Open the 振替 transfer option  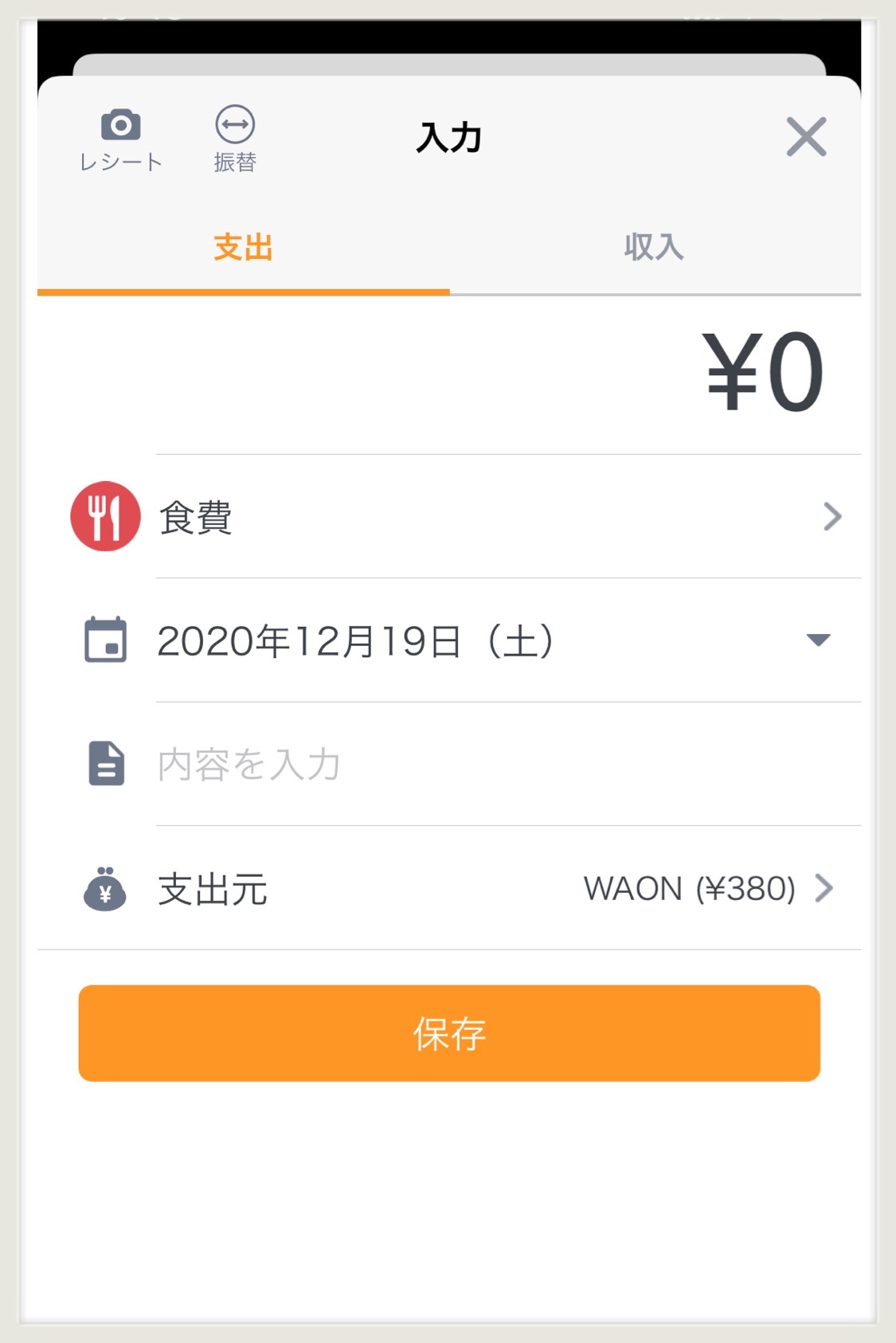[235, 139]
